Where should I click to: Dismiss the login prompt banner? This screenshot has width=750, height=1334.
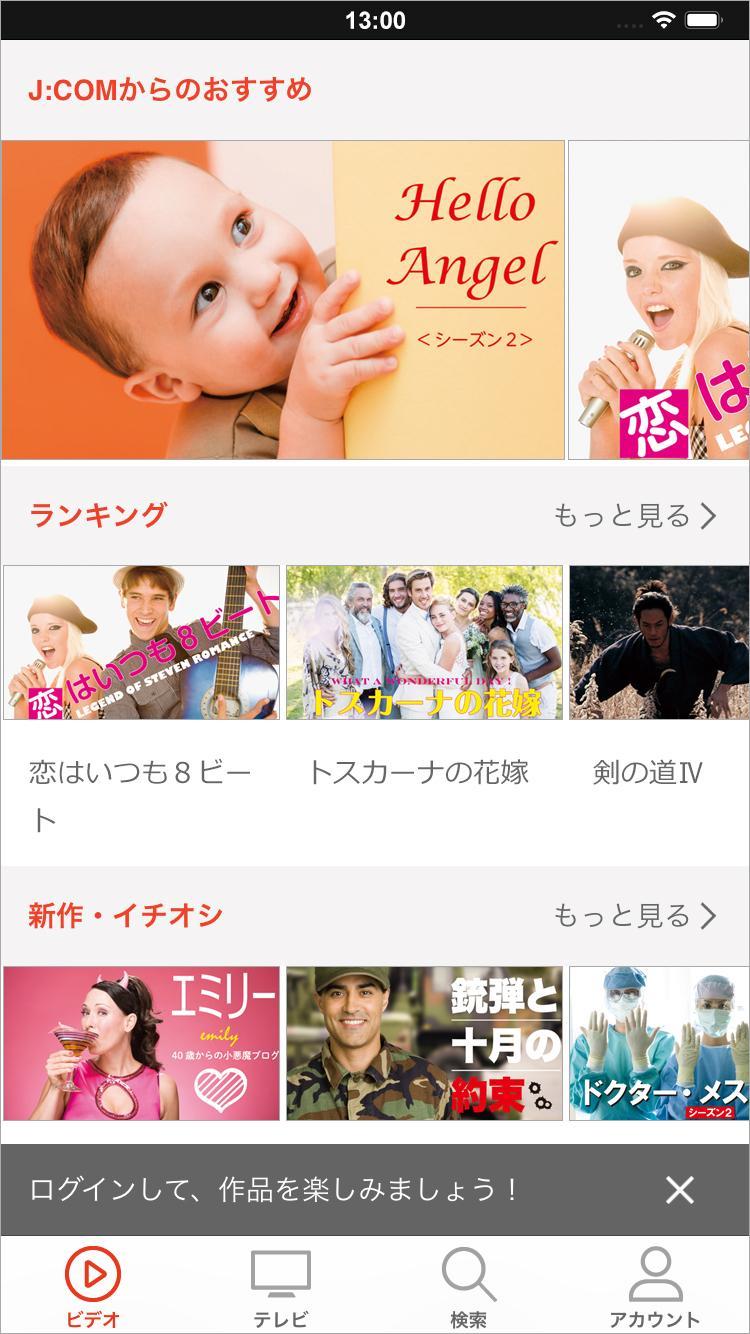680,1190
